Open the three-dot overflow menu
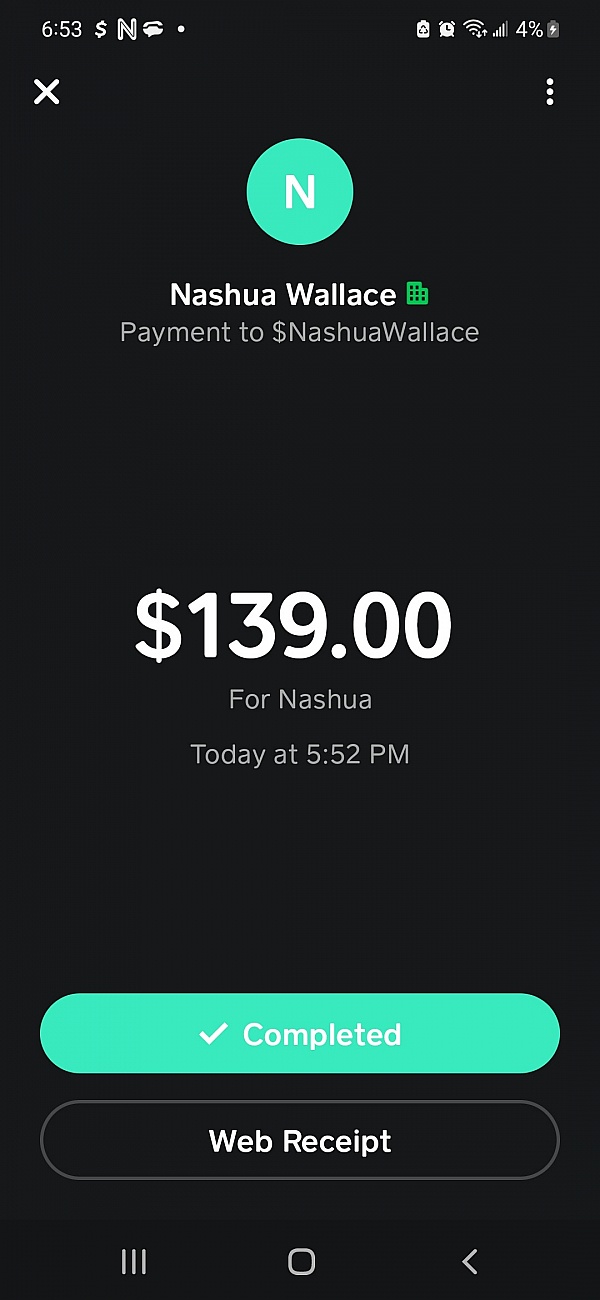 [x=549, y=92]
